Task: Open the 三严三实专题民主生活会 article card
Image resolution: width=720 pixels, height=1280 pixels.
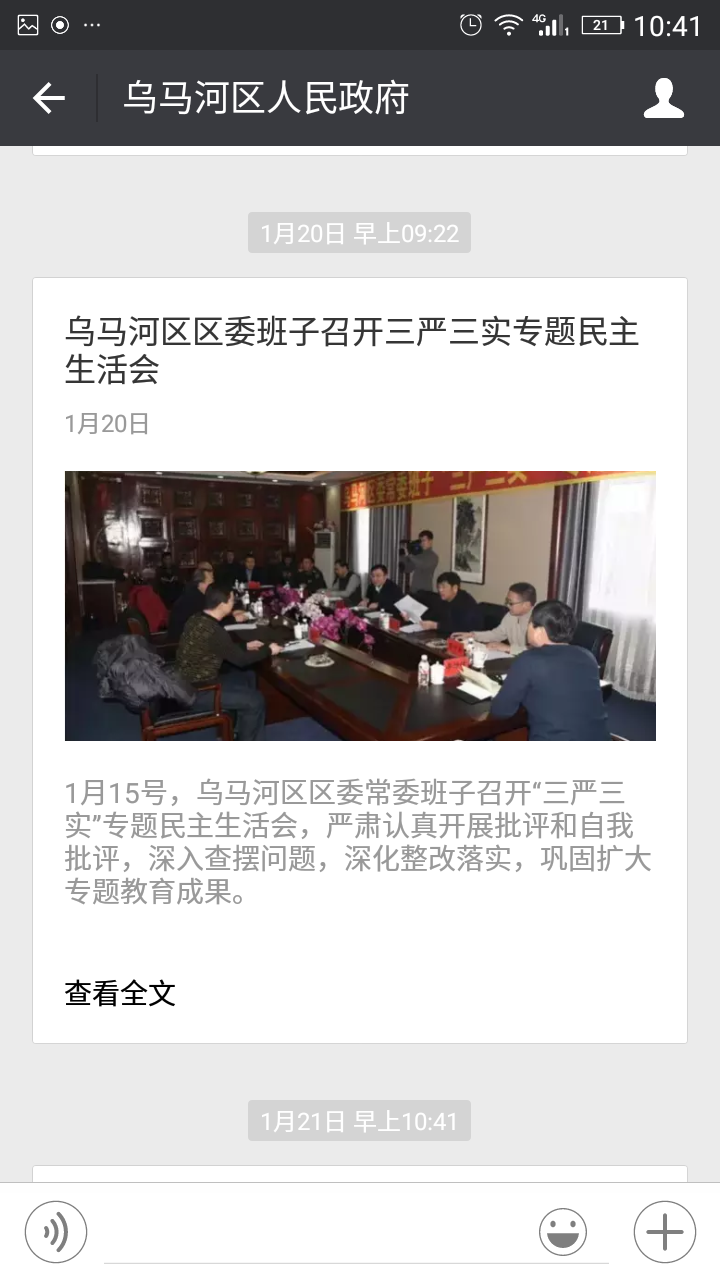Action: point(360,660)
